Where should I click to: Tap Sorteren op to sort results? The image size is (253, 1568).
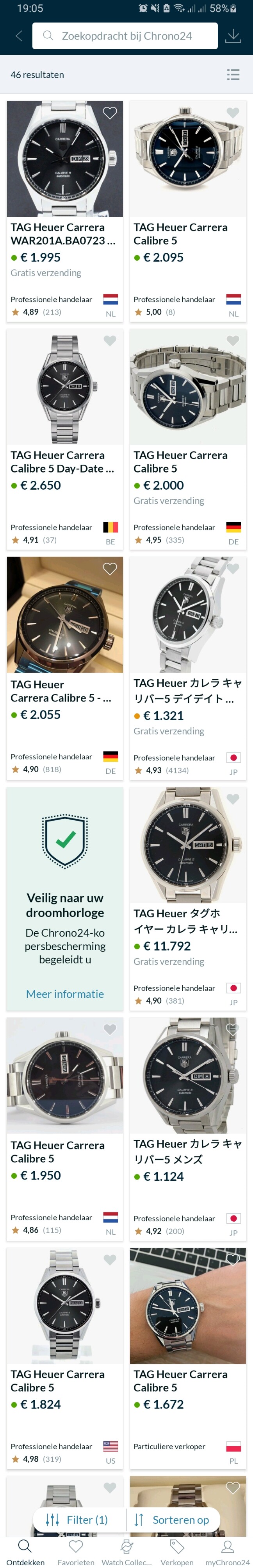coord(172,1520)
